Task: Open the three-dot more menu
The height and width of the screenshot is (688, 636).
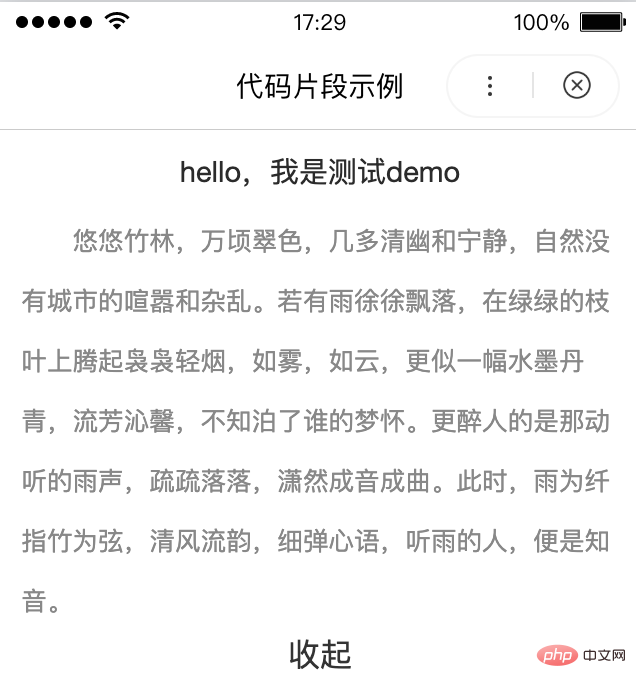Action: 490,86
